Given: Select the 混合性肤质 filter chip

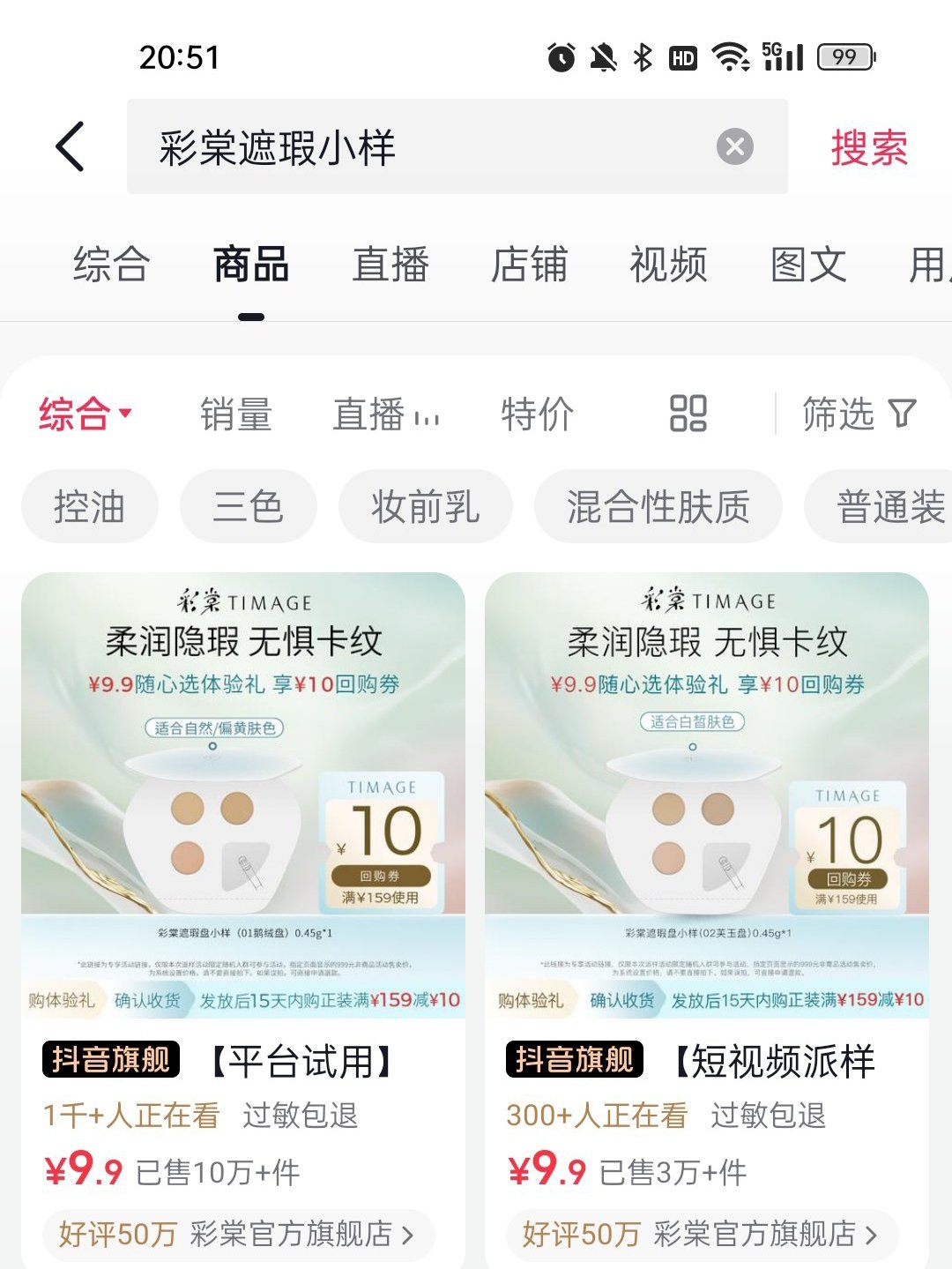Looking at the screenshot, I should coord(658,507).
